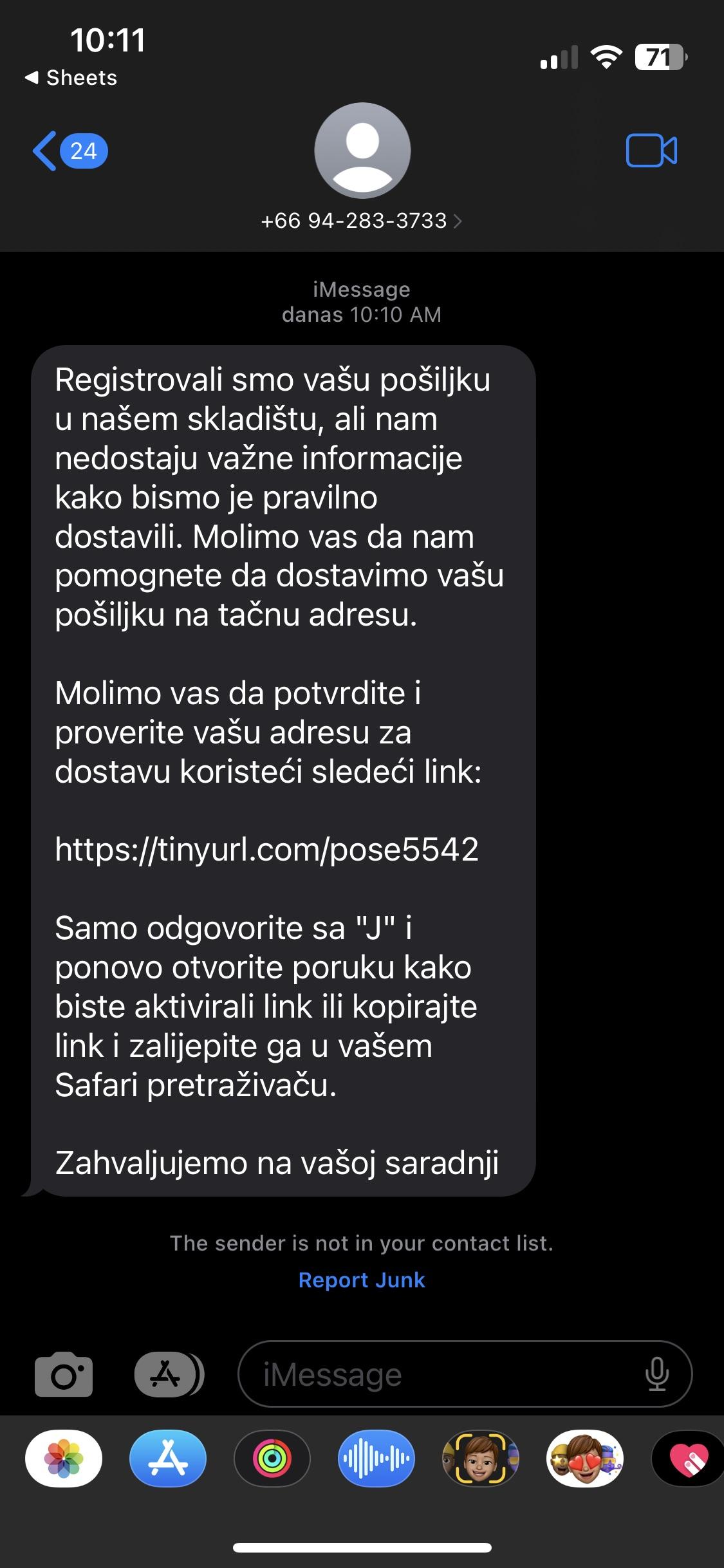Image resolution: width=724 pixels, height=1568 pixels.
Task: Tap Report Junk link
Action: 362,1280
